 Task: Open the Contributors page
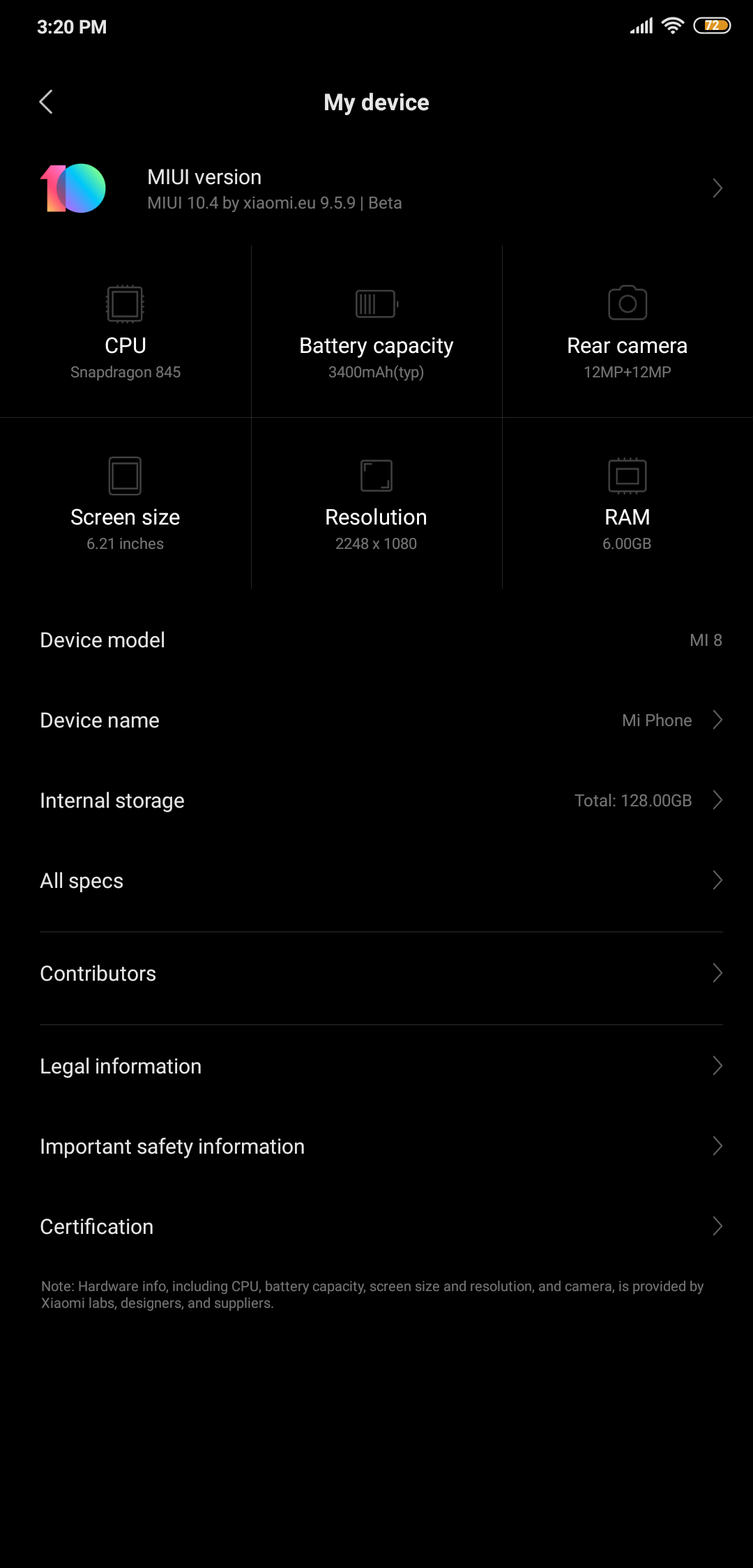(x=376, y=973)
